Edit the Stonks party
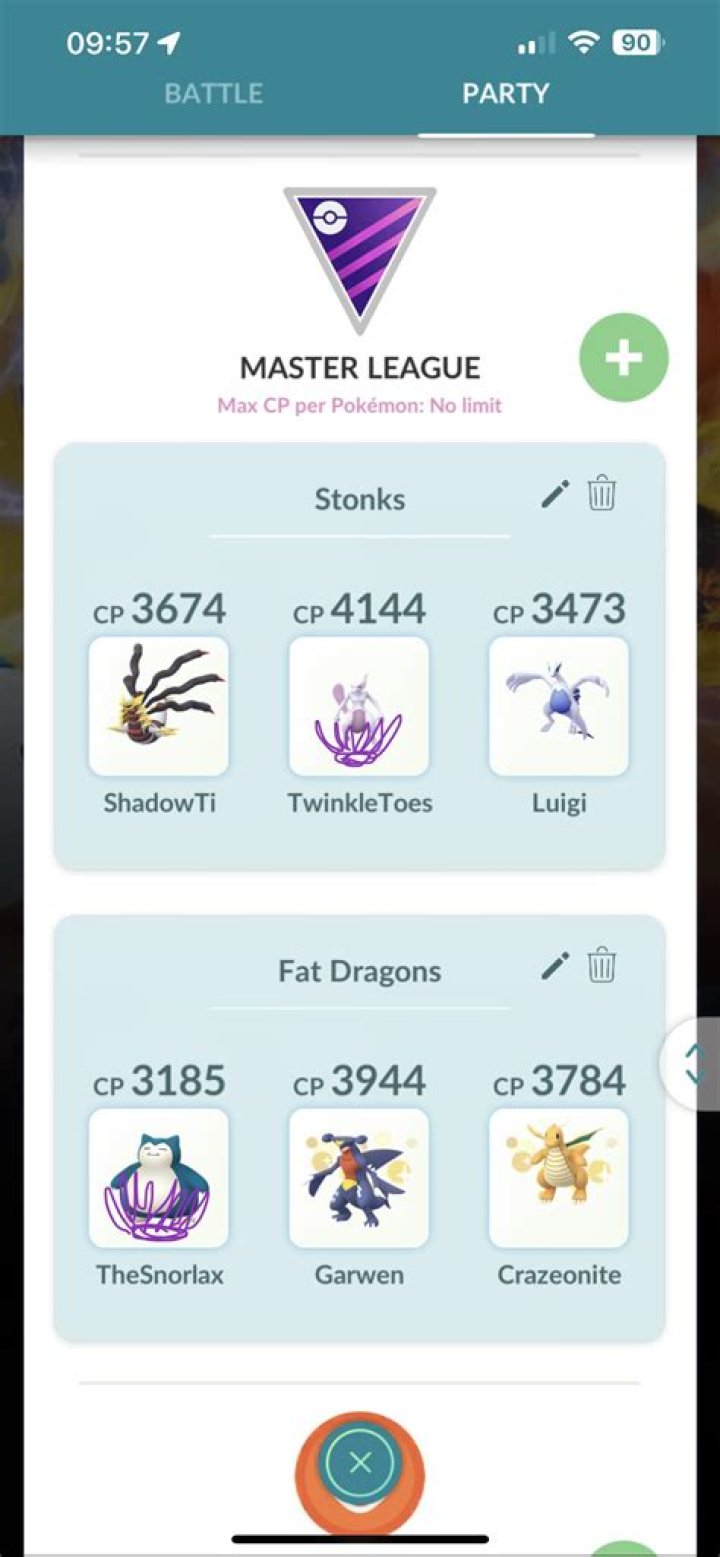 [555, 494]
